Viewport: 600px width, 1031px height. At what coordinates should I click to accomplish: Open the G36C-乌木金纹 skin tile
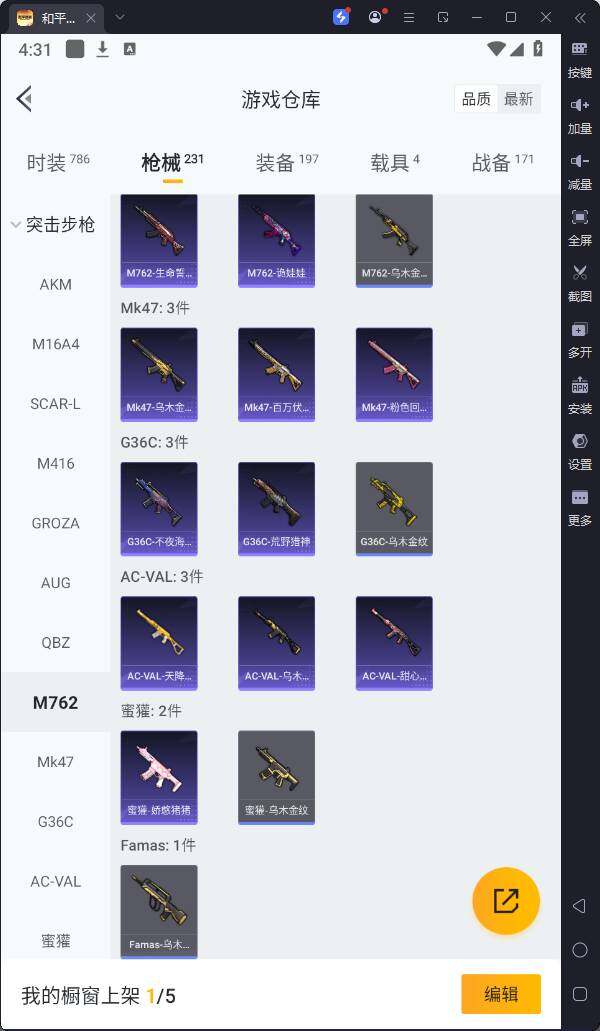[394, 508]
